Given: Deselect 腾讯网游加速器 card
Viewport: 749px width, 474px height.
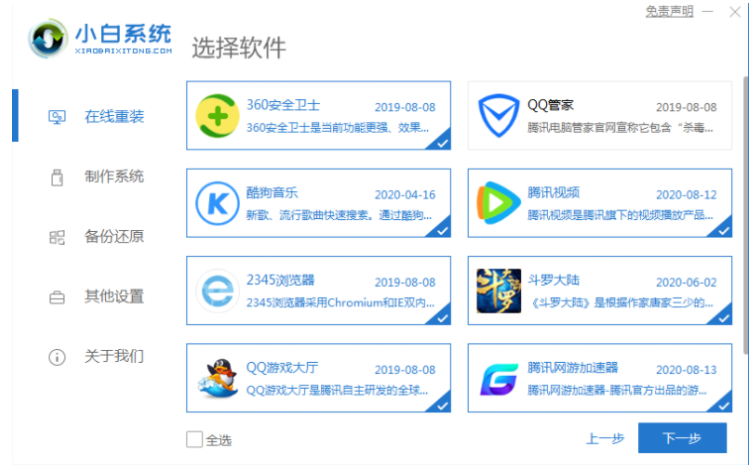Looking at the screenshot, I should pyautogui.click(x=599, y=378).
